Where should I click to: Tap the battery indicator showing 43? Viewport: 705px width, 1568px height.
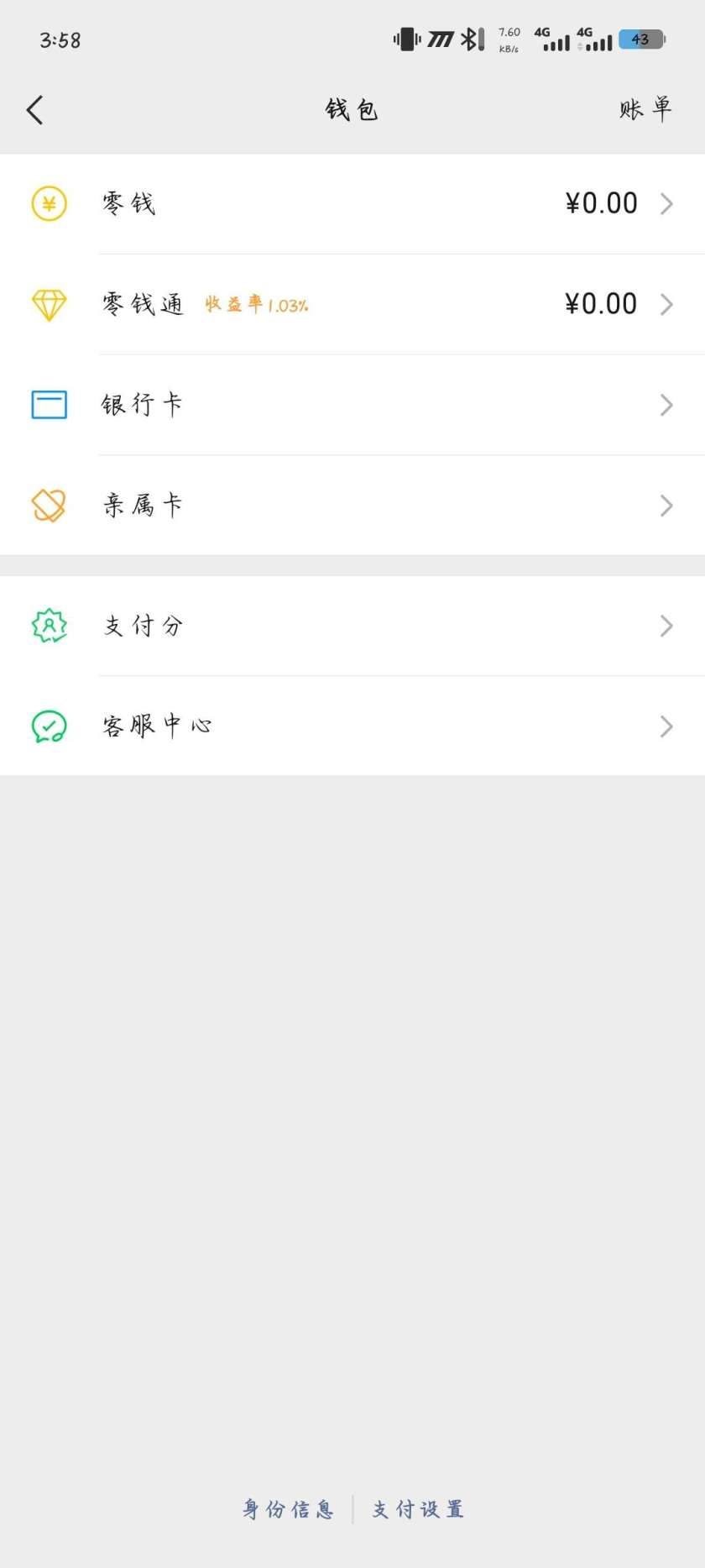pos(640,39)
